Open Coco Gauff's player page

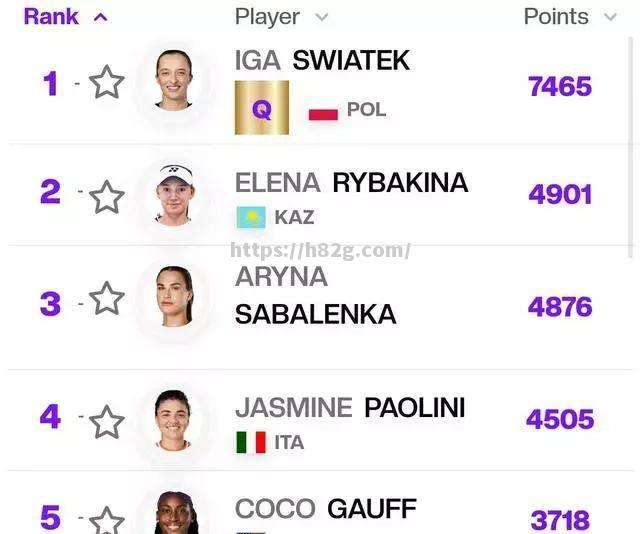(x=325, y=509)
